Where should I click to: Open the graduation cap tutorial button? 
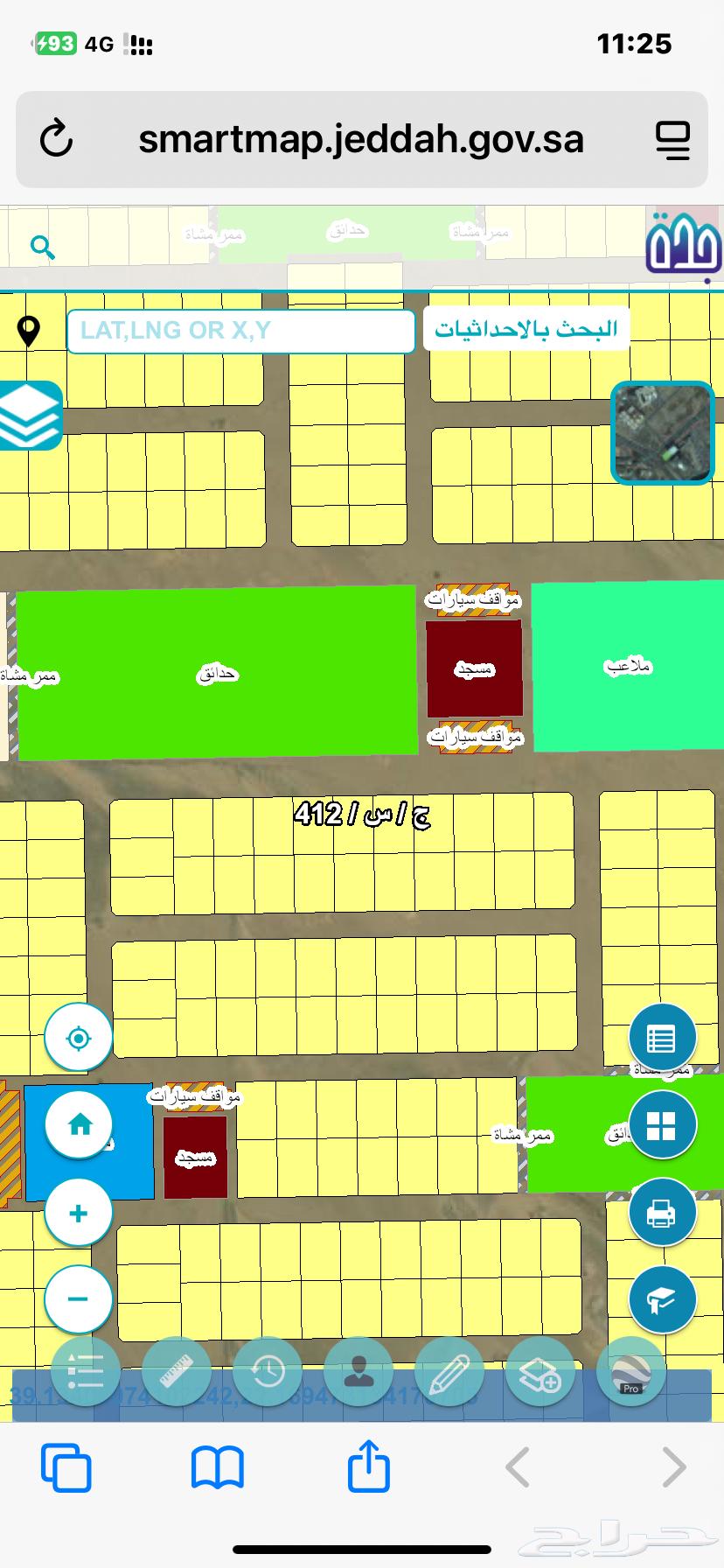click(x=662, y=1301)
